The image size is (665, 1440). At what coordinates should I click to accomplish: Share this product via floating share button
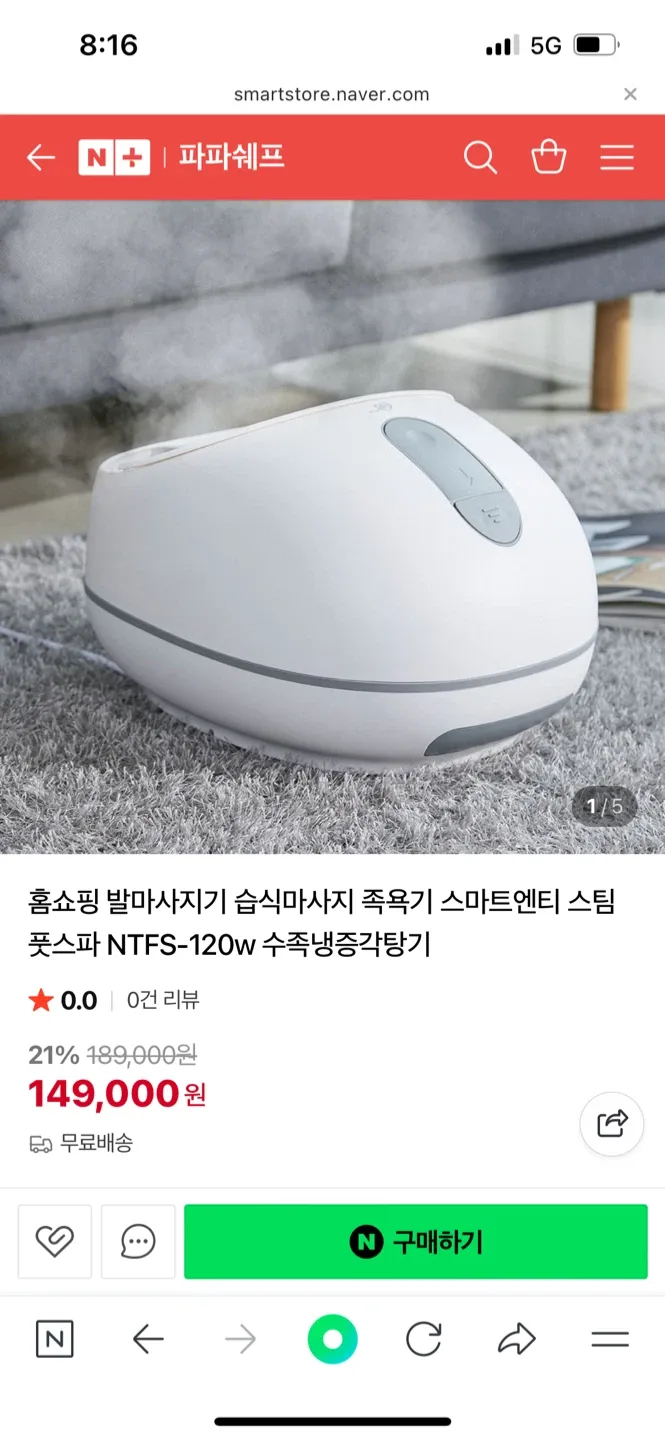[x=612, y=1124]
